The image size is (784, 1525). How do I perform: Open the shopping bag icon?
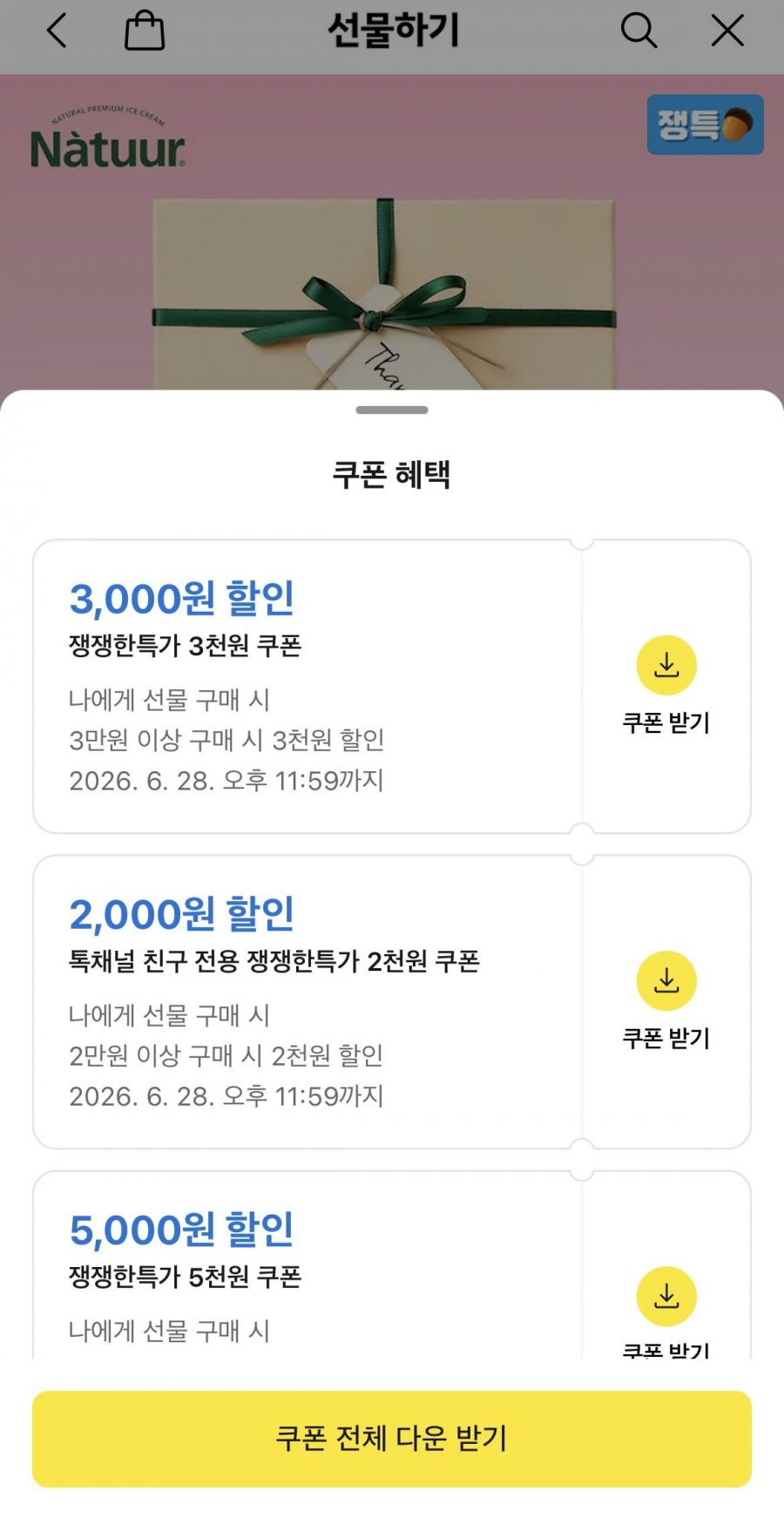(x=145, y=30)
